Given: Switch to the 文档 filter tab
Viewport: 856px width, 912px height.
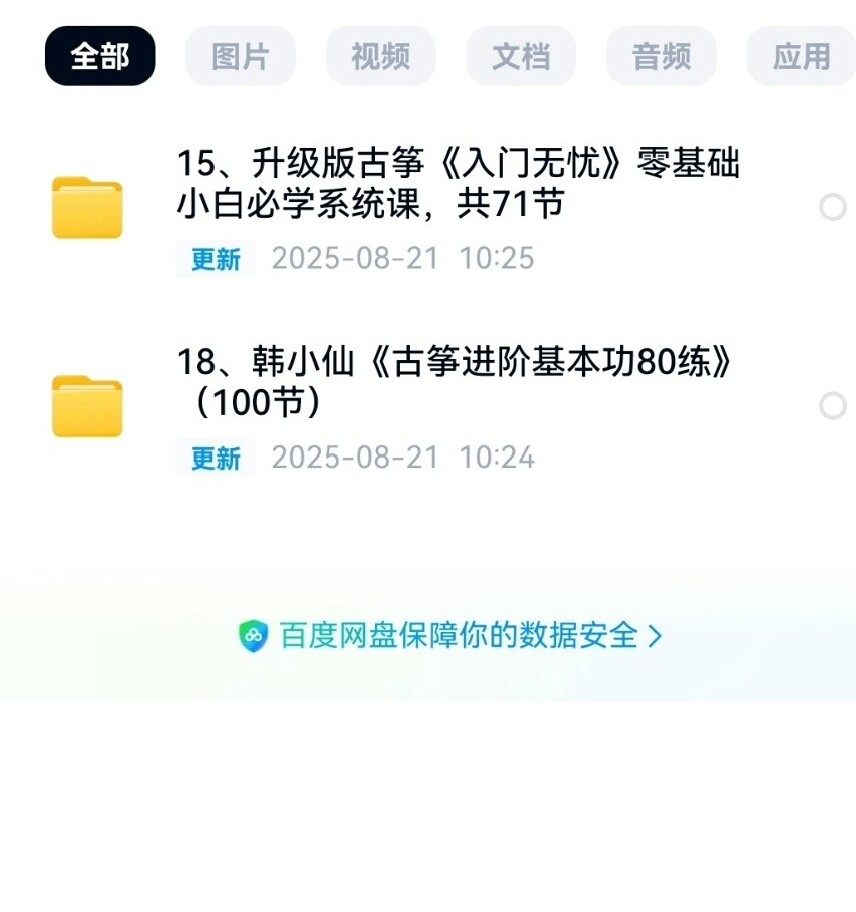Looking at the screenshot, I should coord(521,56).
